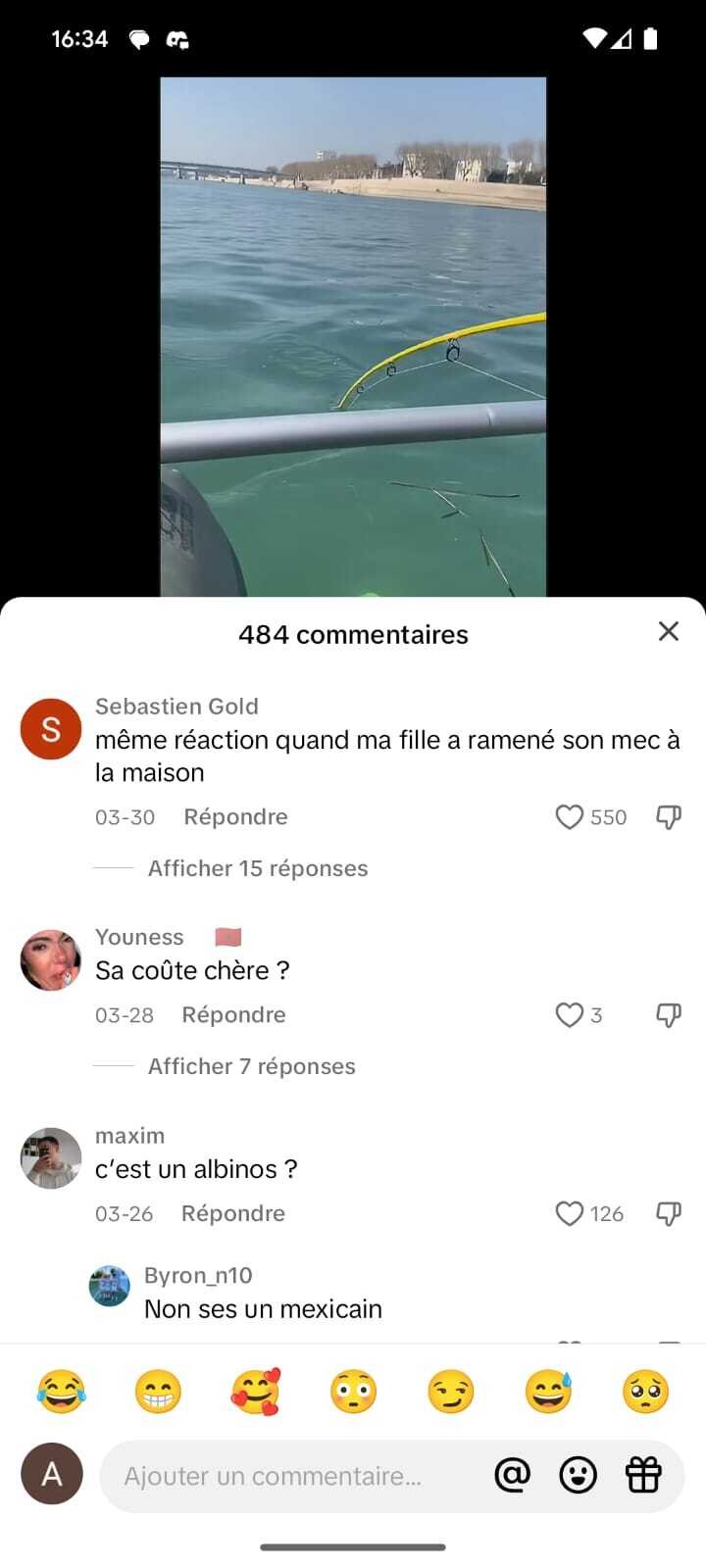This screenshot has width=706, height=1568.
Task: Like maxim's albinos comment
Action: pyautogui.click(x=570, y=1213)
